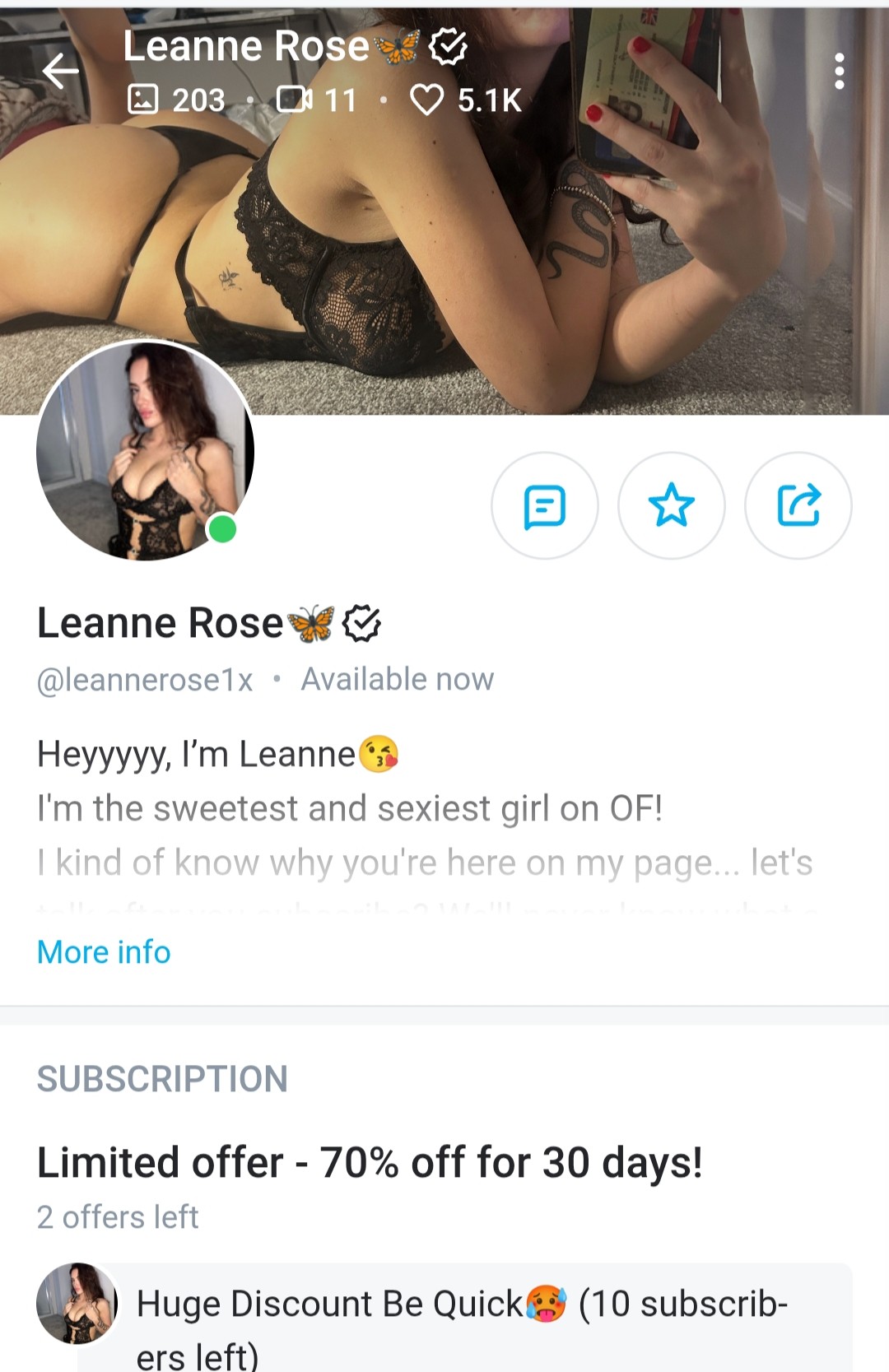Viewport: 889px width, 1372px height.
Task: Open message chat with Leanne Rose
Action: [x=544, y=505]
